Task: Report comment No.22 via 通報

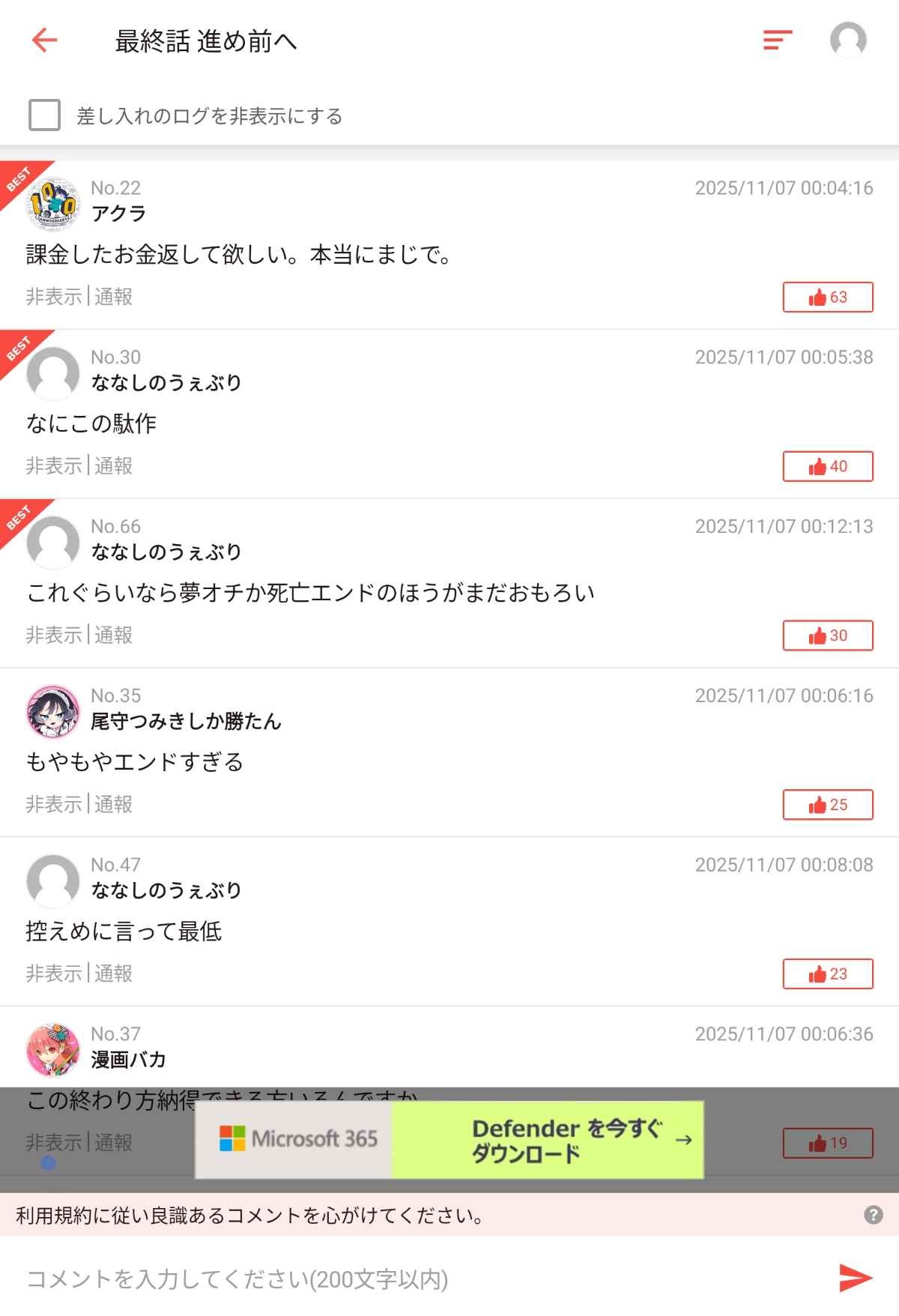Action: pyautogui.click(x=114, y=297)
